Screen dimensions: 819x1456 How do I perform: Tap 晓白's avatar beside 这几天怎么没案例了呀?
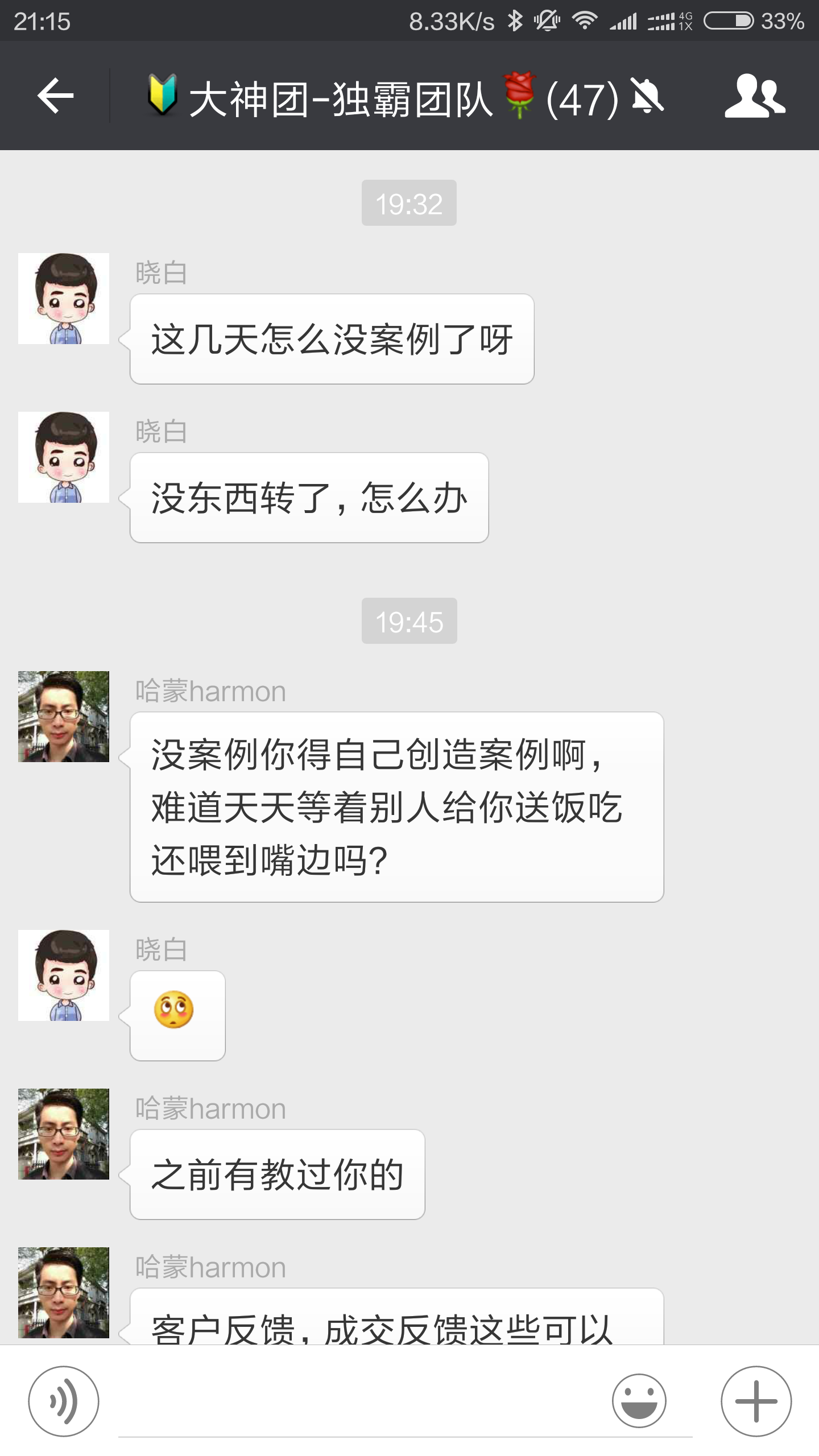click(x=64, y=299)
